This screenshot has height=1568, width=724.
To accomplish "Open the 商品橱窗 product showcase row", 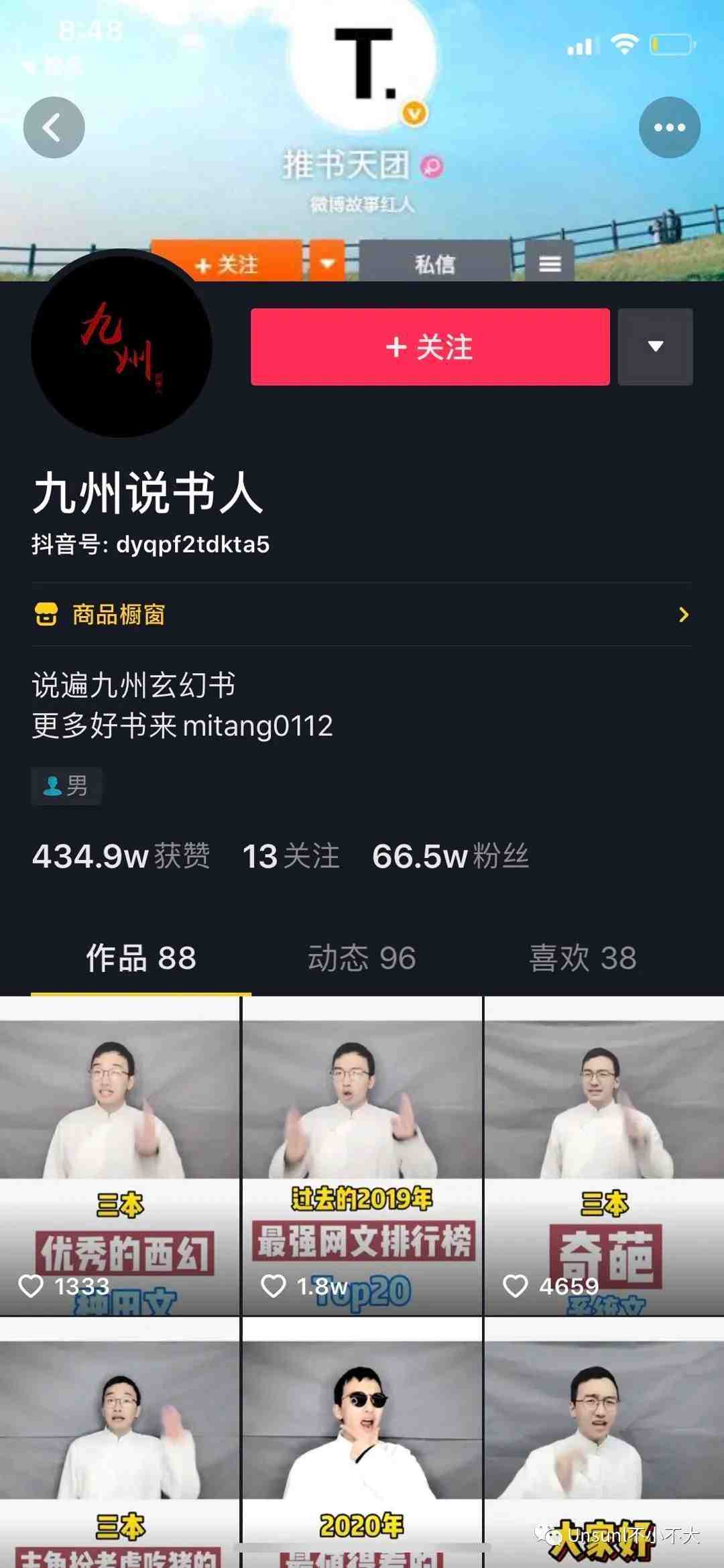I will [x=362, y=615].
